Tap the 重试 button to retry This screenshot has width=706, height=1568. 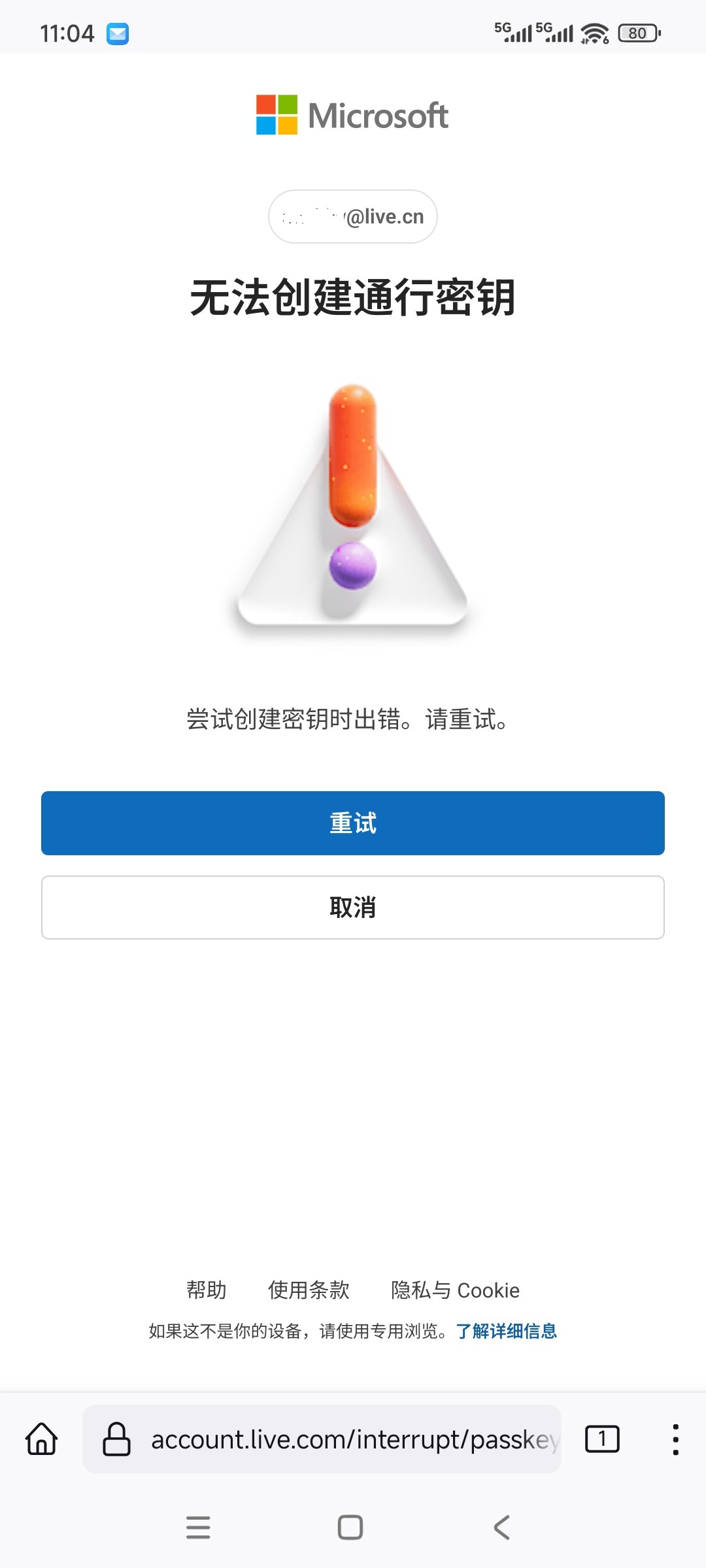coord(353,823)
